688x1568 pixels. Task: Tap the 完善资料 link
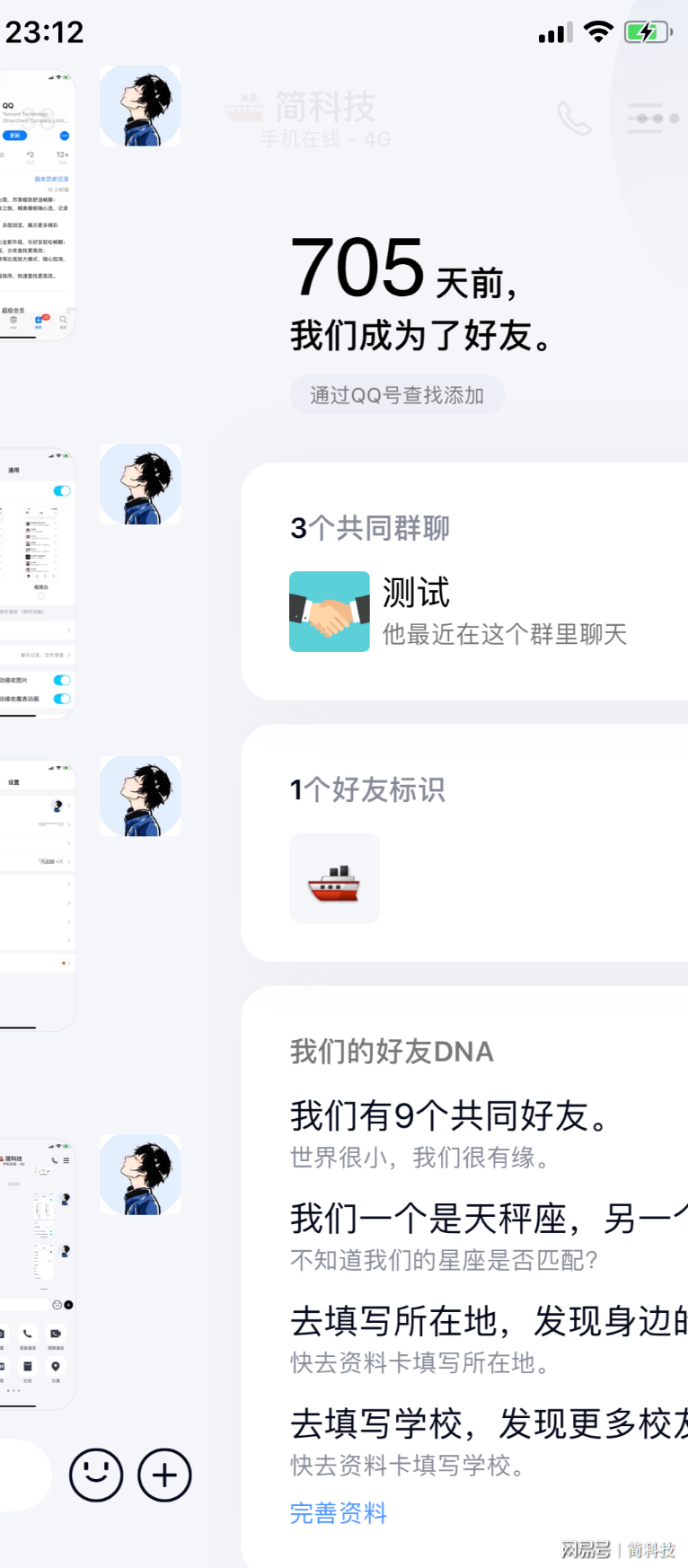(x=338, y=1513)
